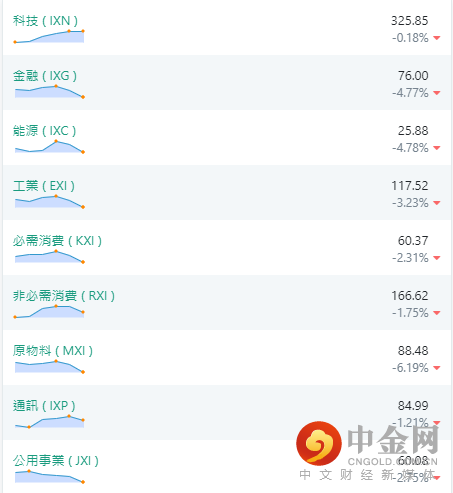Select the 工業 (EXI) sector row
The image size is (453, 493).
pyautogui.click(x=227, y=193)
